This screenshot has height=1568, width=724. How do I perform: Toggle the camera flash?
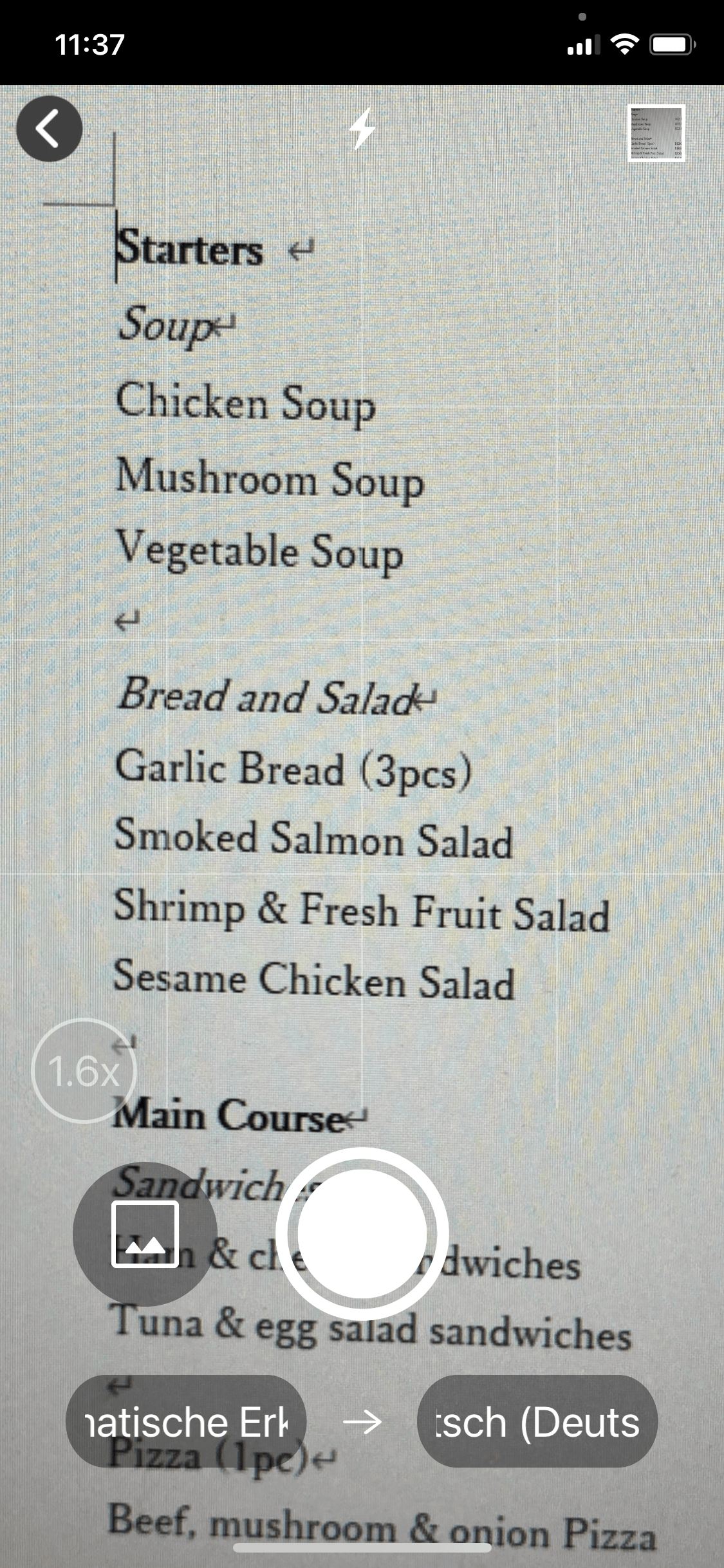point(362,129)
